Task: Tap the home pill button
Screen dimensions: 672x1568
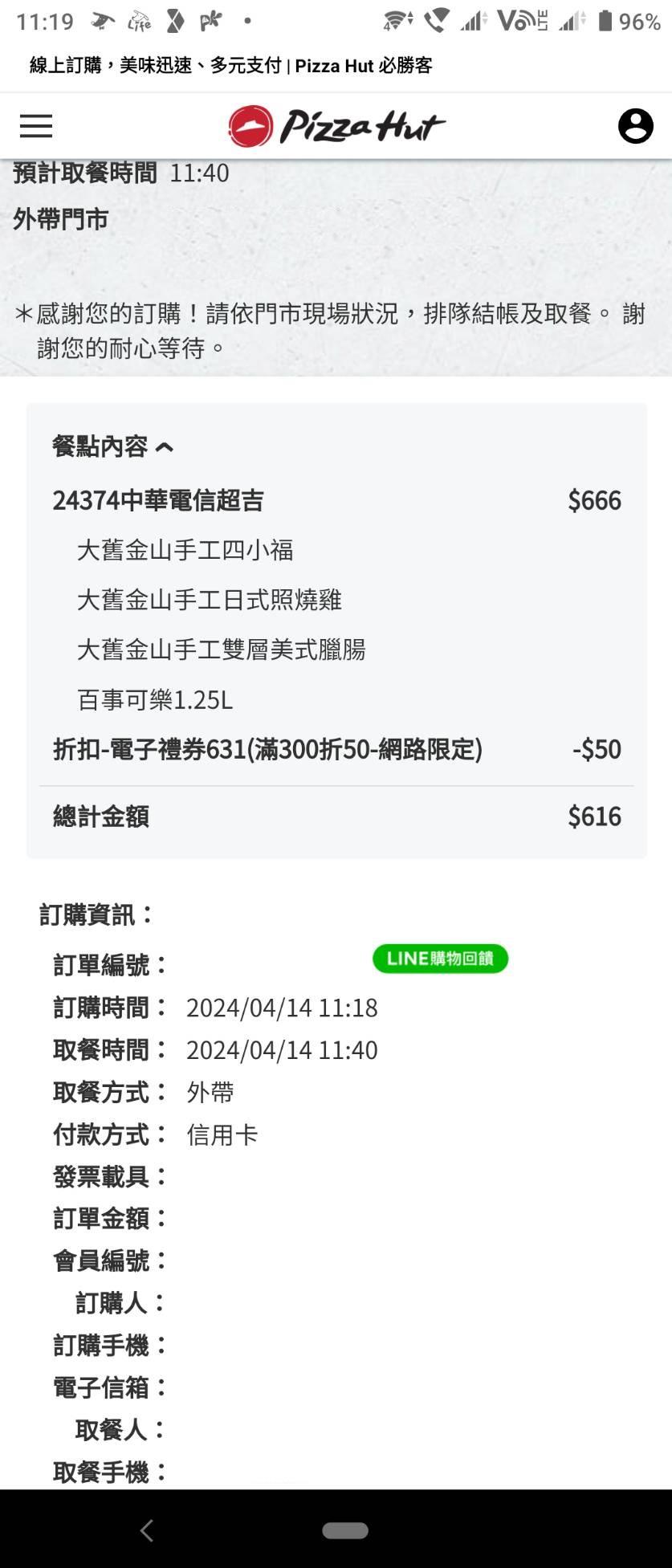Action: (x=345, y=1530)
